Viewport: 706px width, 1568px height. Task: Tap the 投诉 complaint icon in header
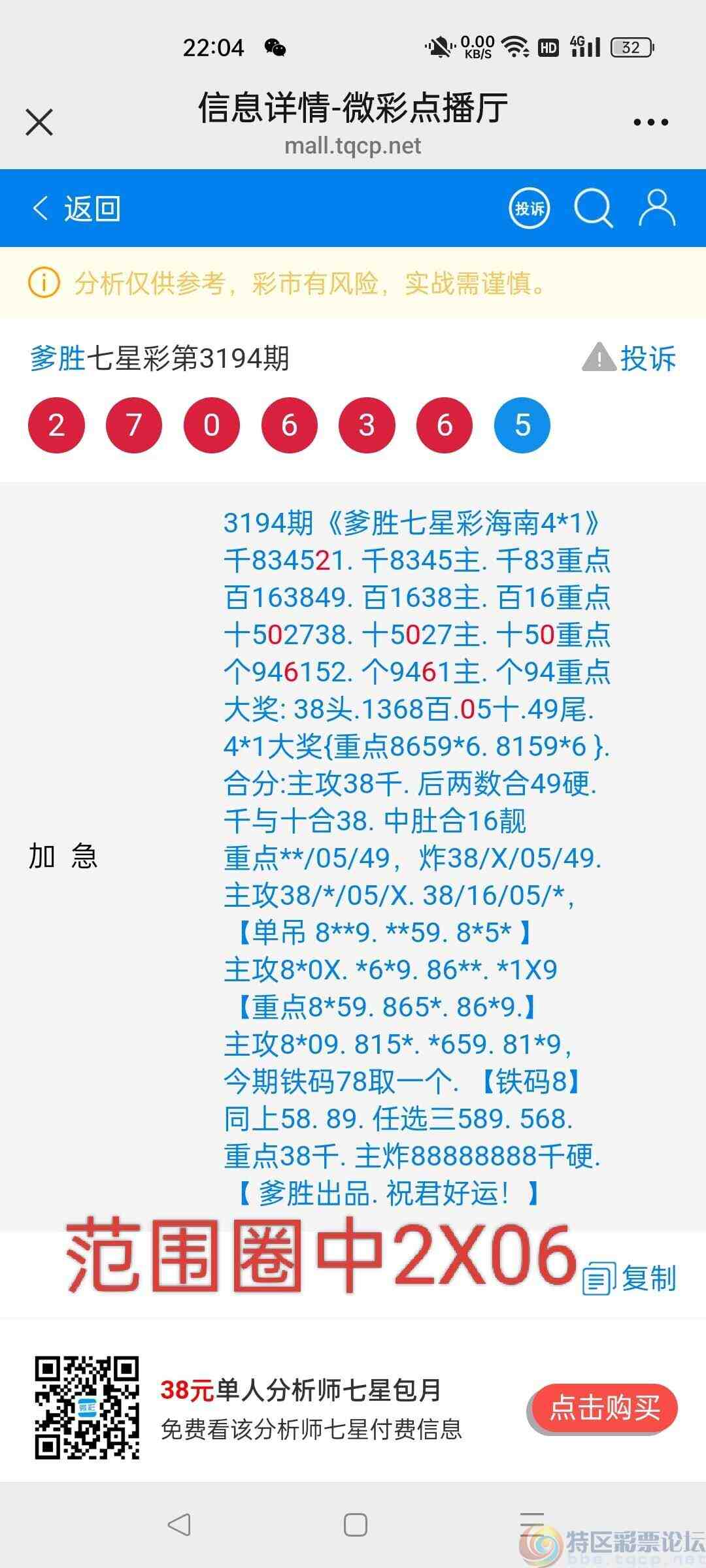click(528, 209)
